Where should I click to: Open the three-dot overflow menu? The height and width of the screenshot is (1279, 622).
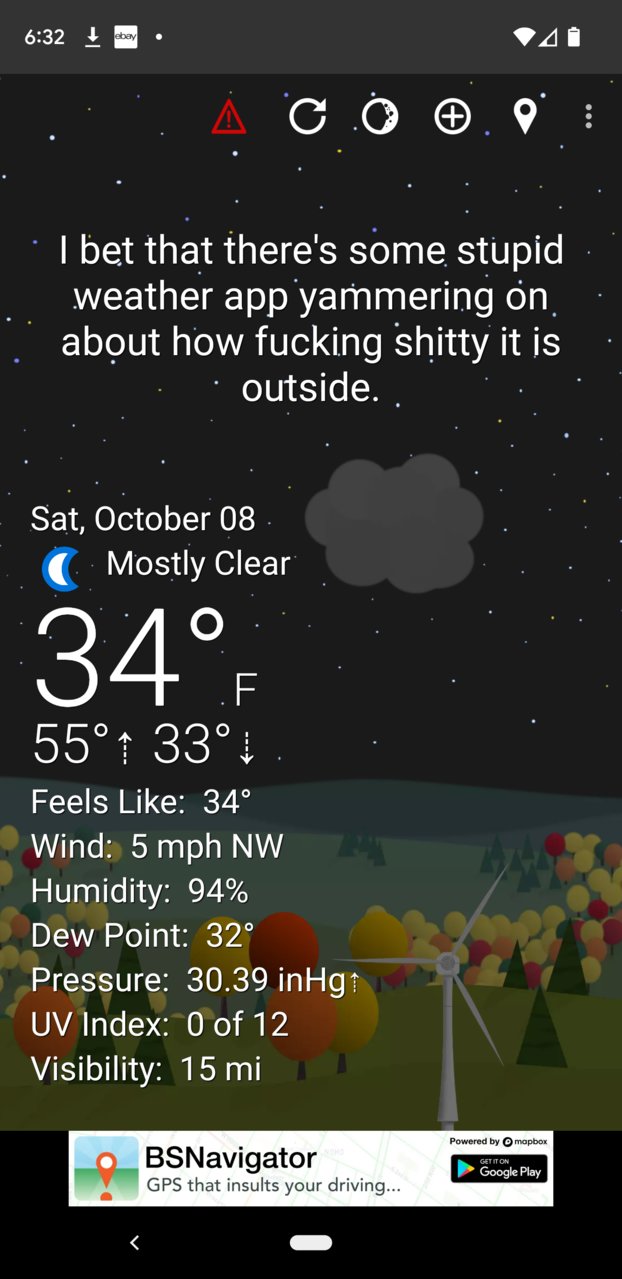tap(589, 117)
